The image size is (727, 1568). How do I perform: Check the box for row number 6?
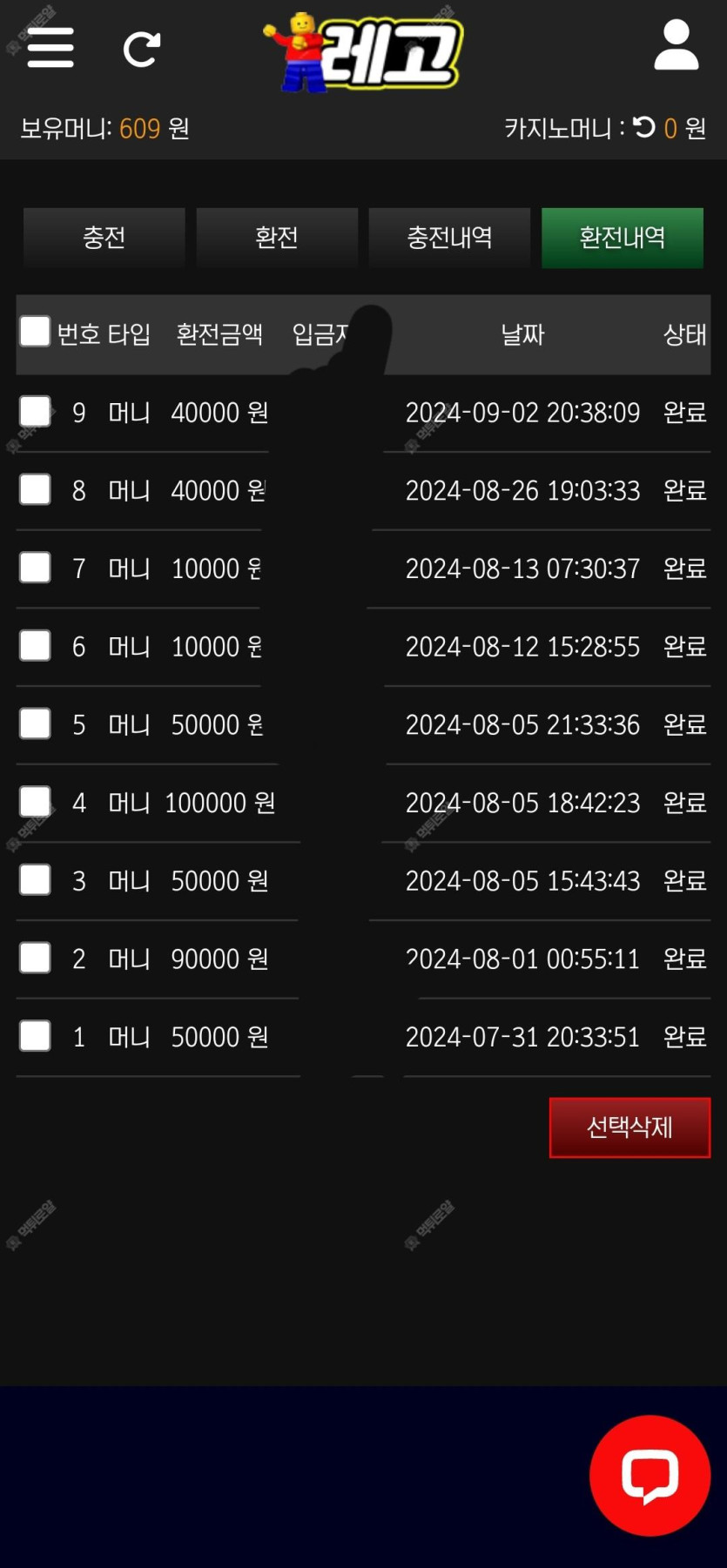(x=35, y=645)
